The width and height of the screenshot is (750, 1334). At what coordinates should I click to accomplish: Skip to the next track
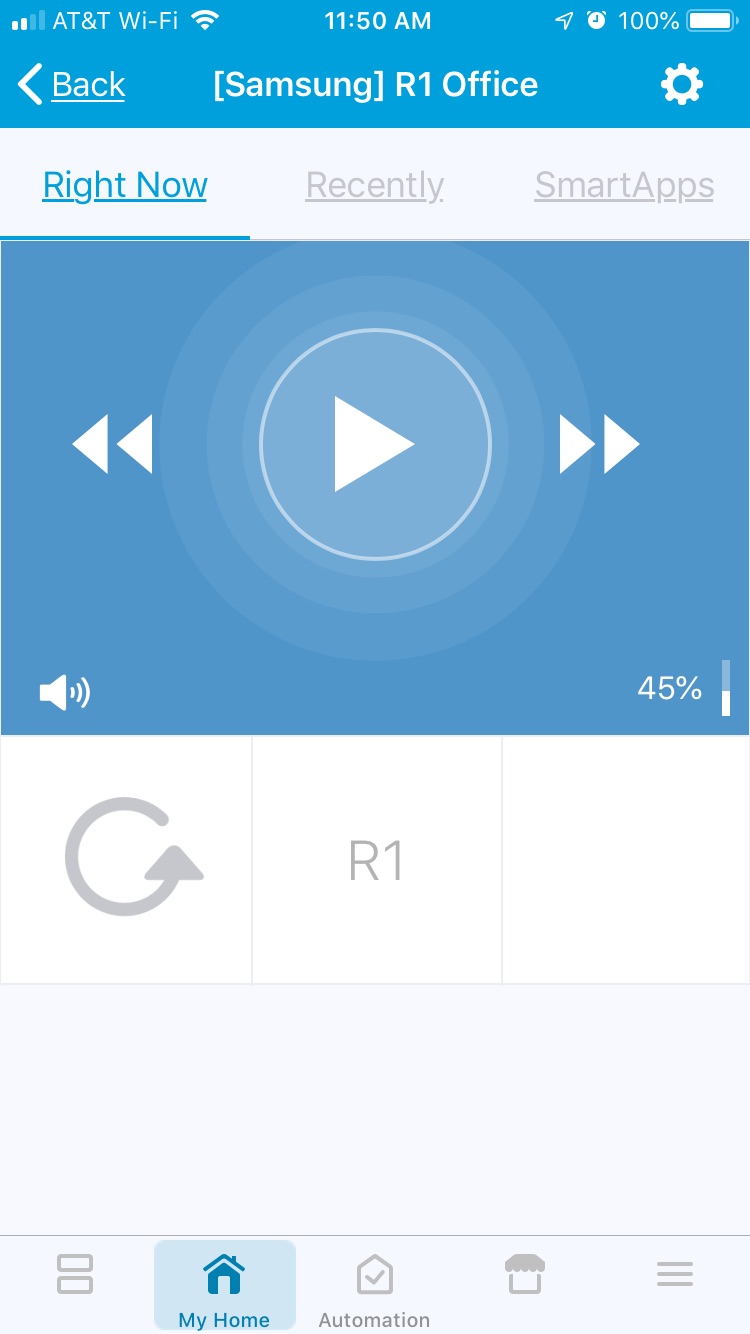(x=599, y=444)
